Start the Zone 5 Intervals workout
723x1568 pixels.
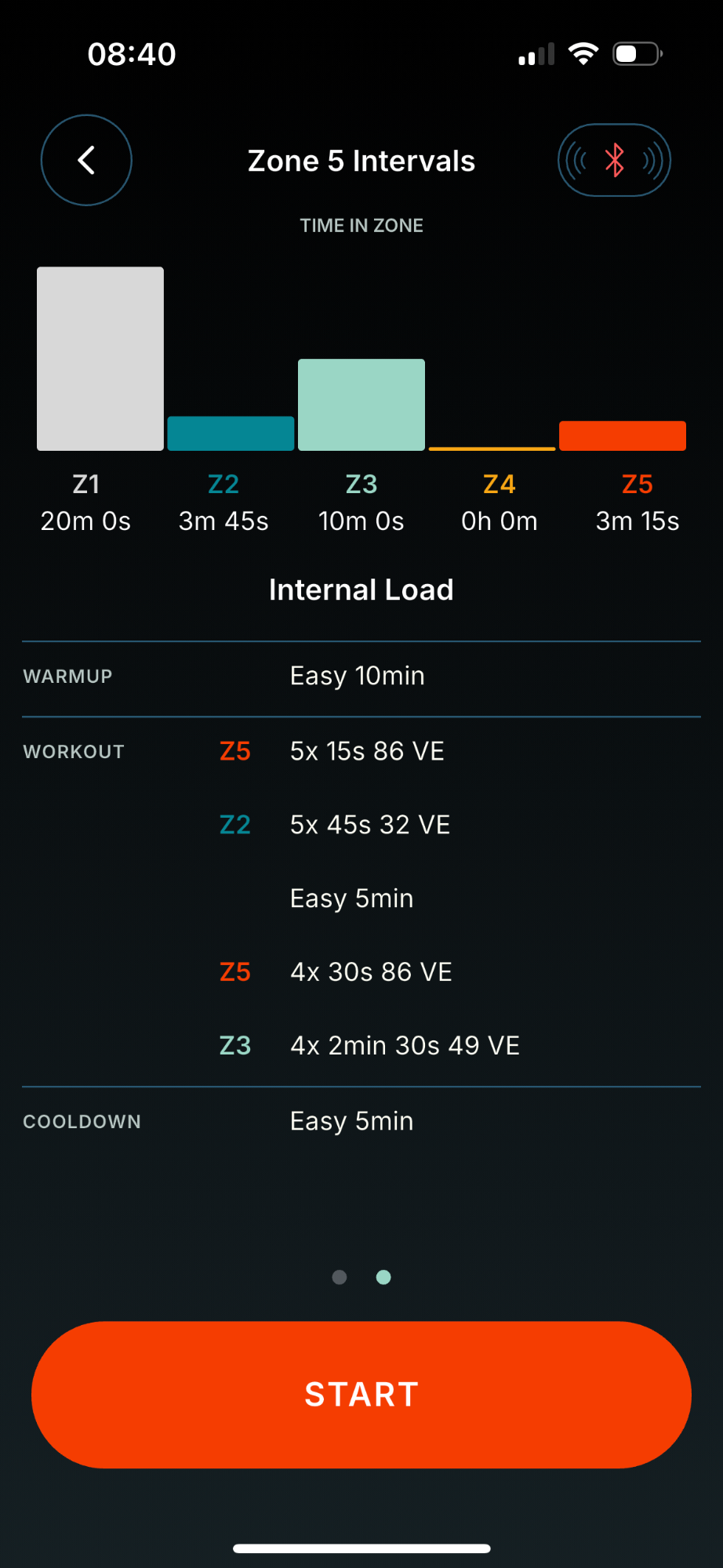coord(361,1394)
